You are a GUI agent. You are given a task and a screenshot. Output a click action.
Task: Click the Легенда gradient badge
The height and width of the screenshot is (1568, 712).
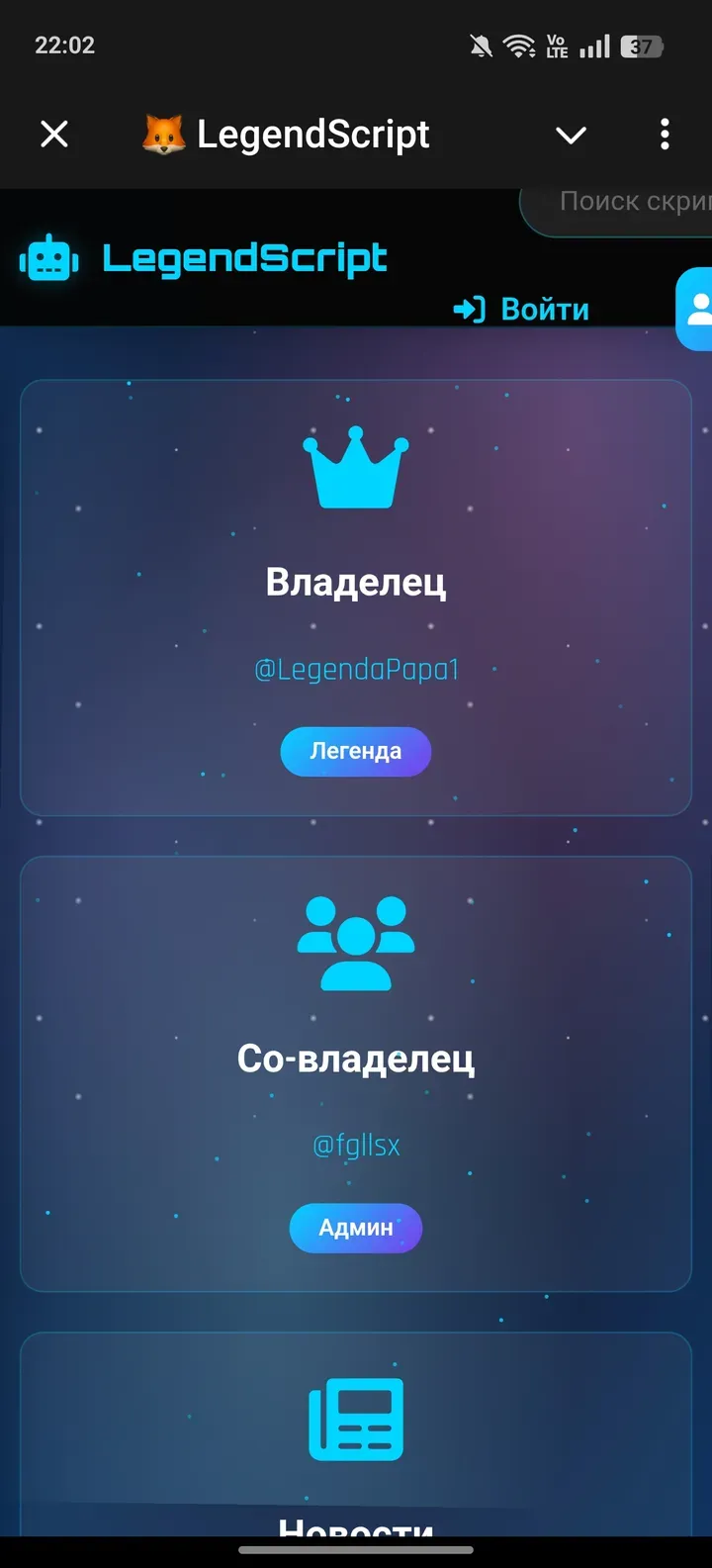click(x=356, y=752)
